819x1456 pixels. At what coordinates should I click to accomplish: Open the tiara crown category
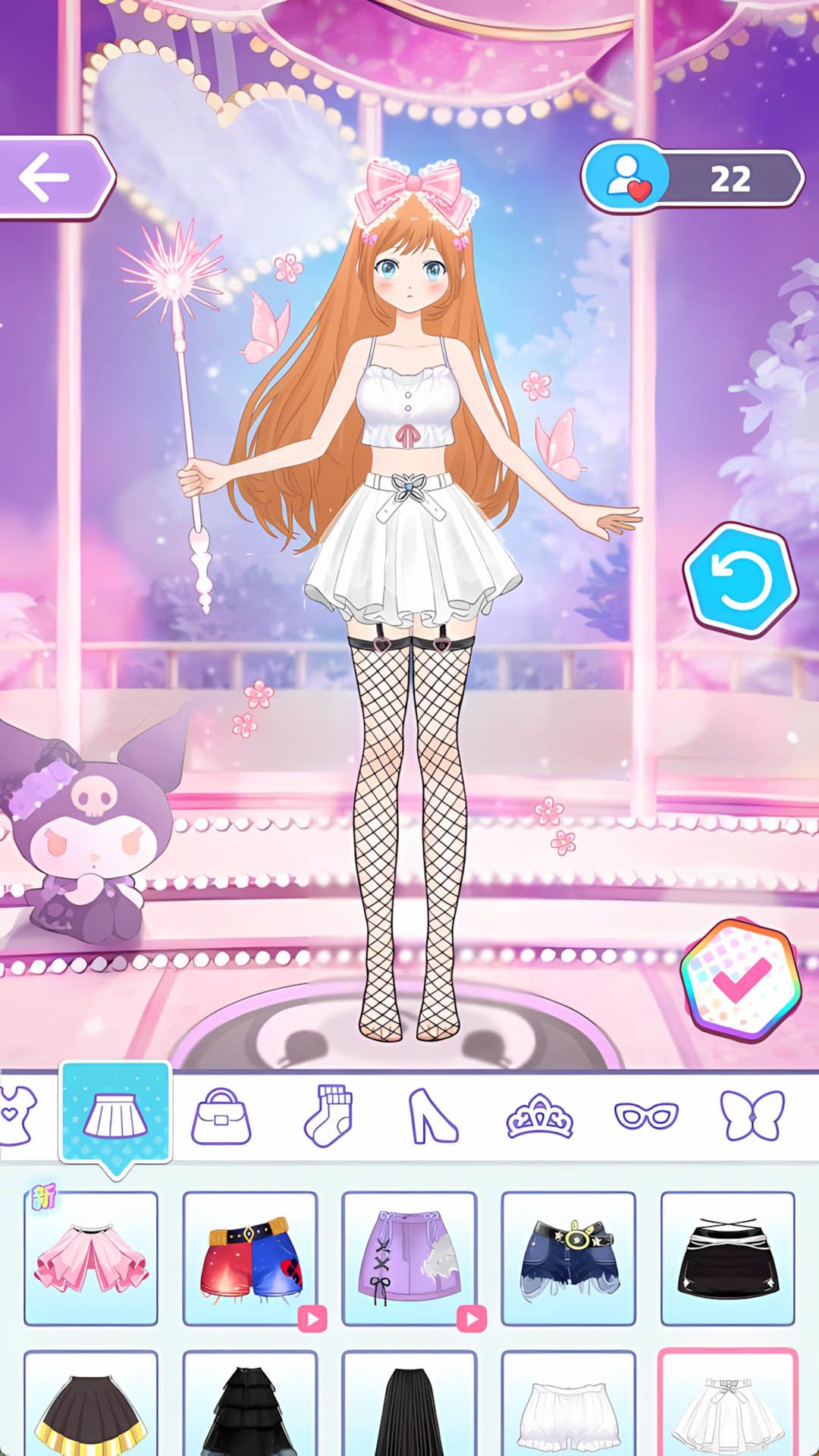point(539,1116)
